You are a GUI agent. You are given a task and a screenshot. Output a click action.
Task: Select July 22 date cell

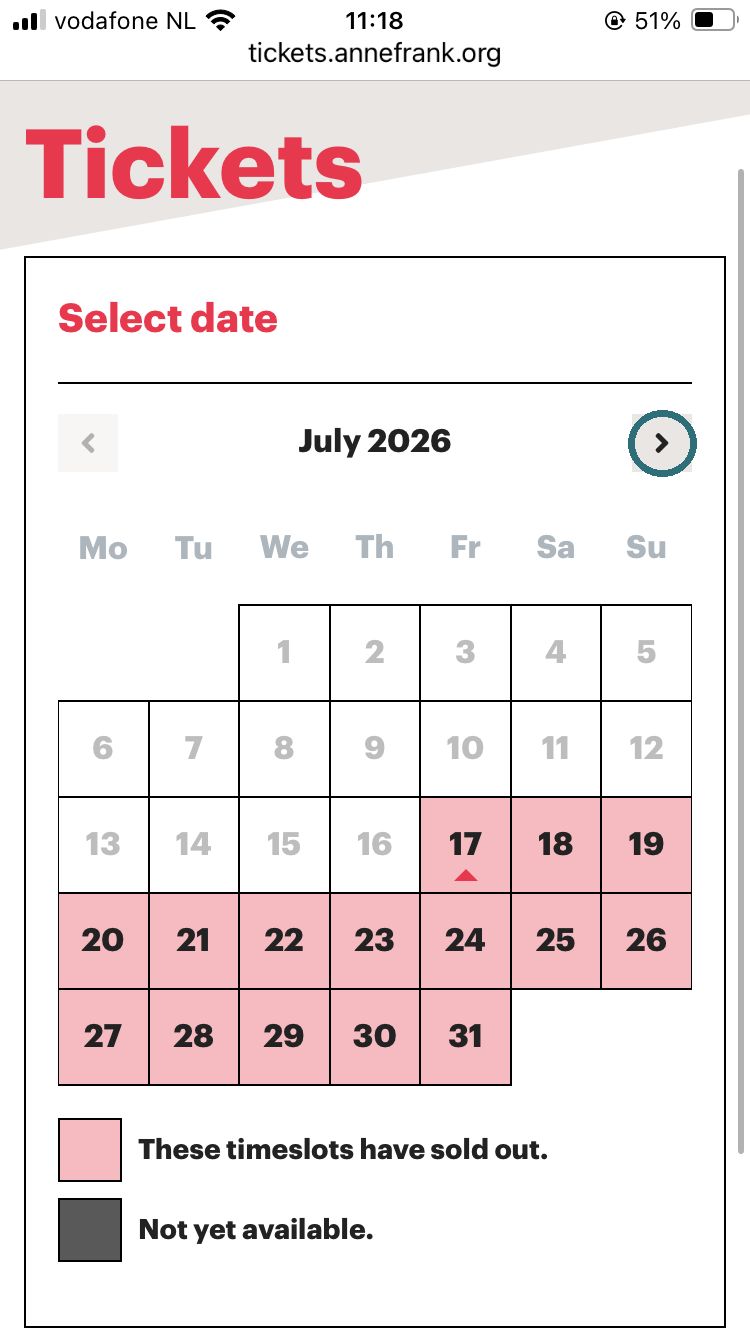pos(284,941)
